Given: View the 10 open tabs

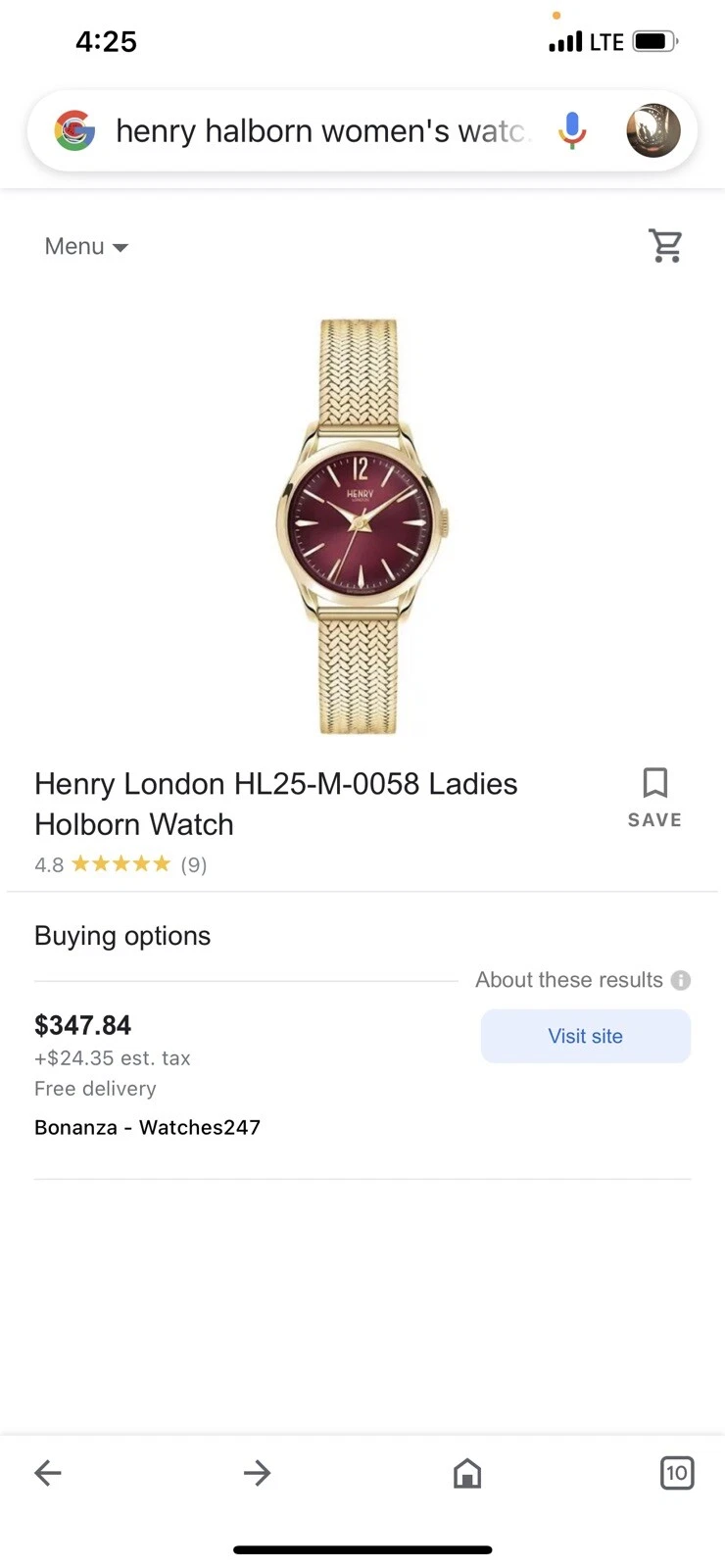Looking at the screenshot, I should 676,1472.
